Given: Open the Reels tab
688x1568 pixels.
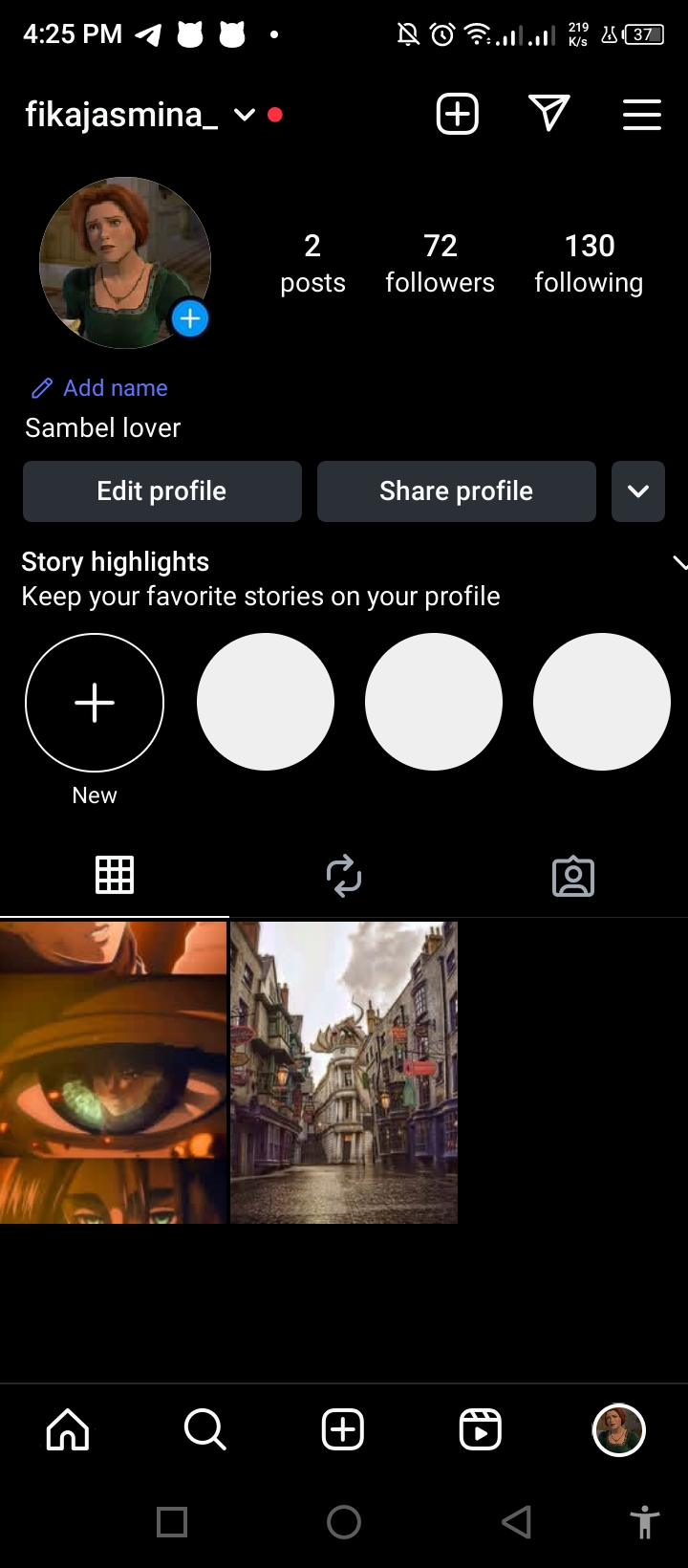Looking at the screenshot, I should [x=480, y=1430].
